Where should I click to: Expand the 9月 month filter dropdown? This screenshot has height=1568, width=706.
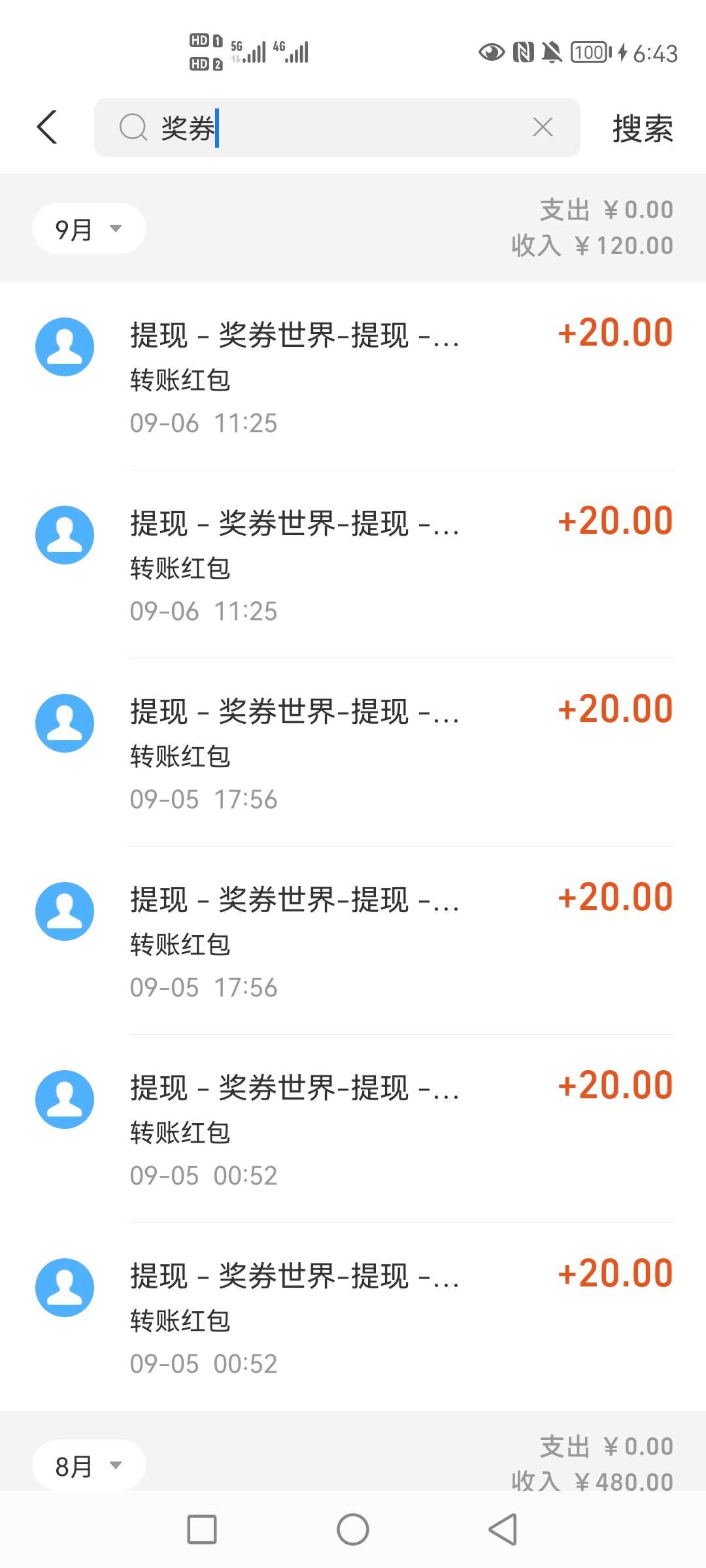88,228
